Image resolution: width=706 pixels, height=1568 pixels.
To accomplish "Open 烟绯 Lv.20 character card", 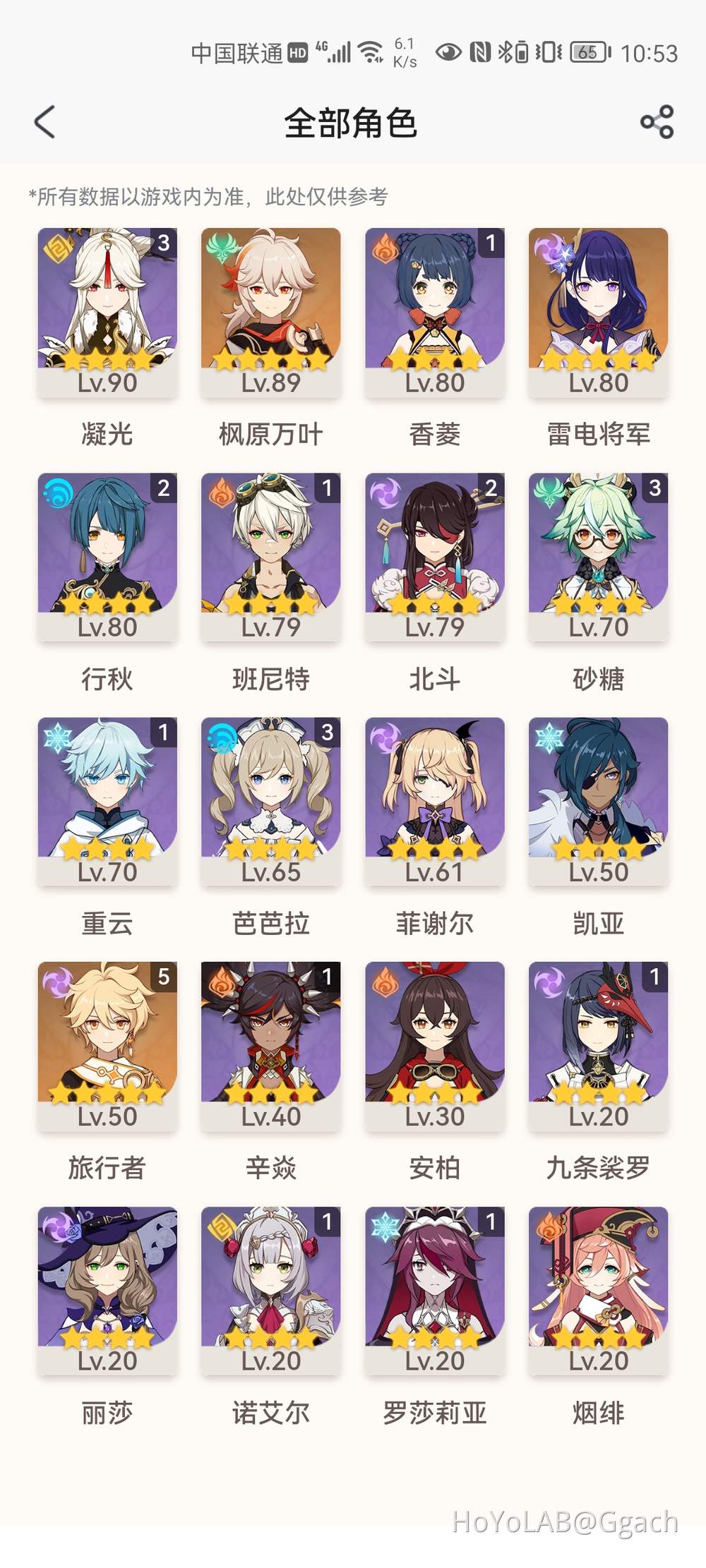I will tap(599, 1289).
